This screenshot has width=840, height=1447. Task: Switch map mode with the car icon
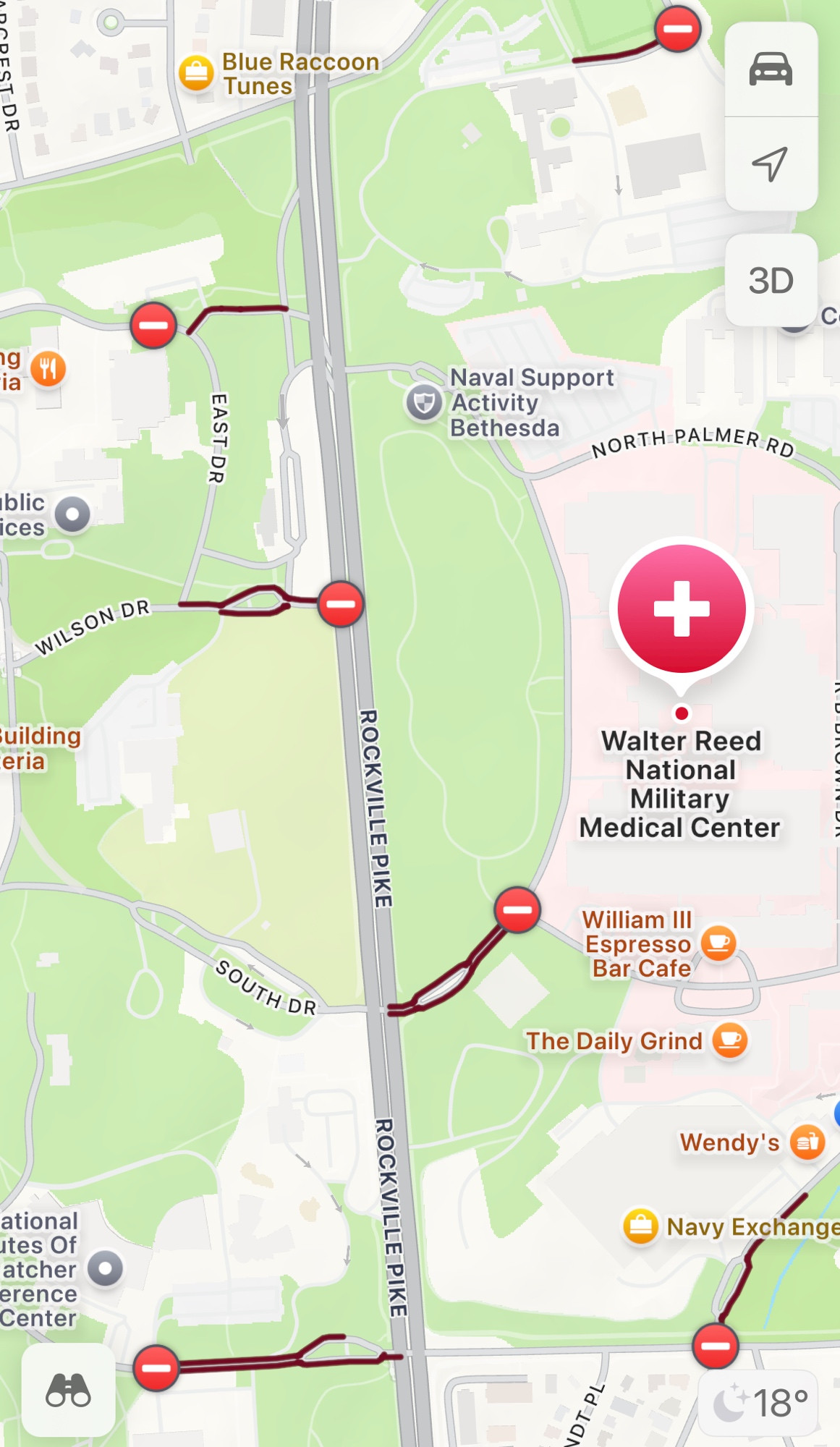[771, 69]
